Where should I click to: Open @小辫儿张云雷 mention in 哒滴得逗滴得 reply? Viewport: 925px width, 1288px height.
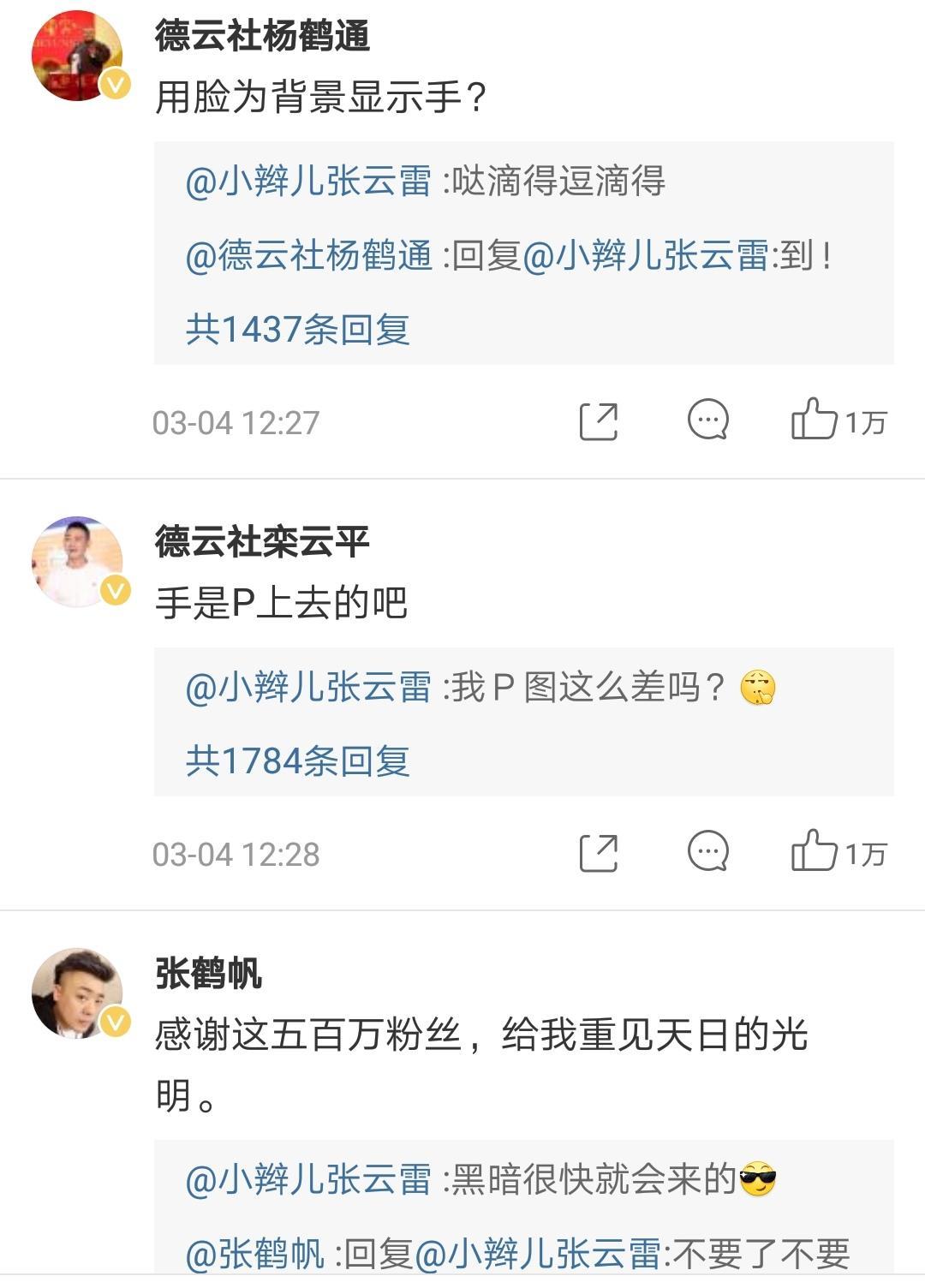pyautogui.click(x=308, y=182)
